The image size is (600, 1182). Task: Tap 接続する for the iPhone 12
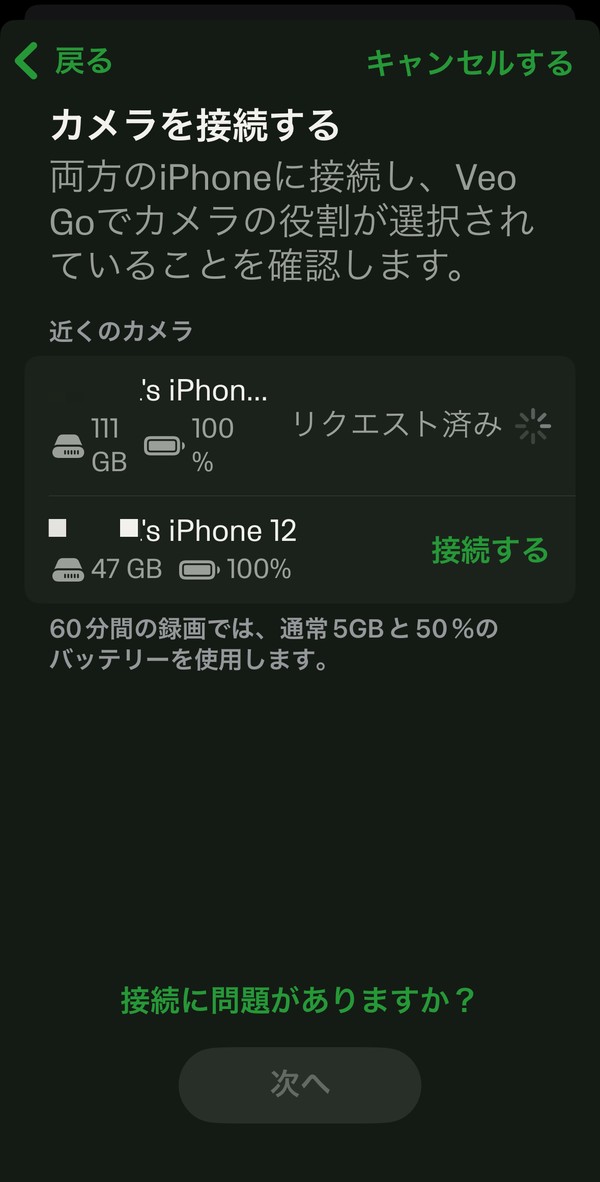point(490,550)
